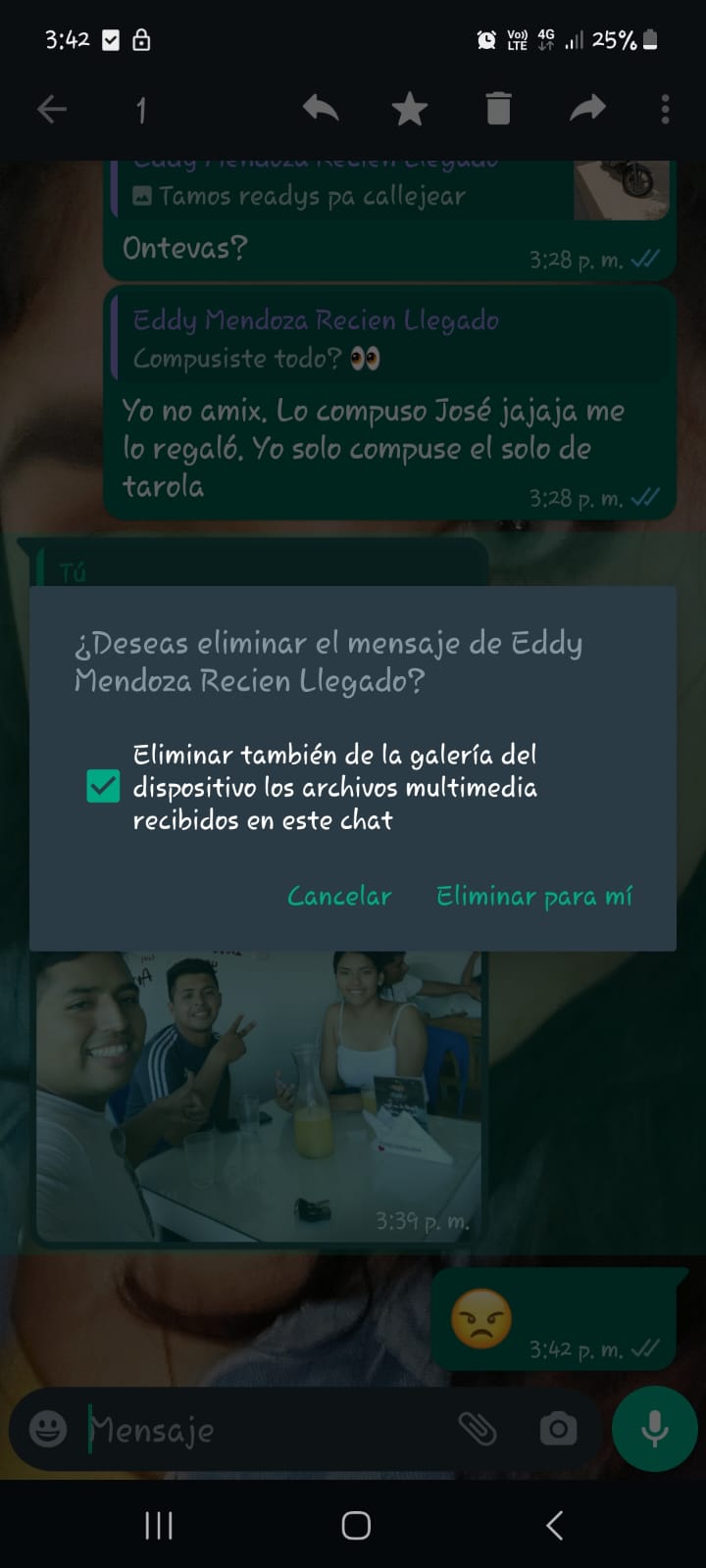Viewport: 706px width, 1568px height.
Task: Confirm with Eliminar para mí
Action: [x=534, y=896]
